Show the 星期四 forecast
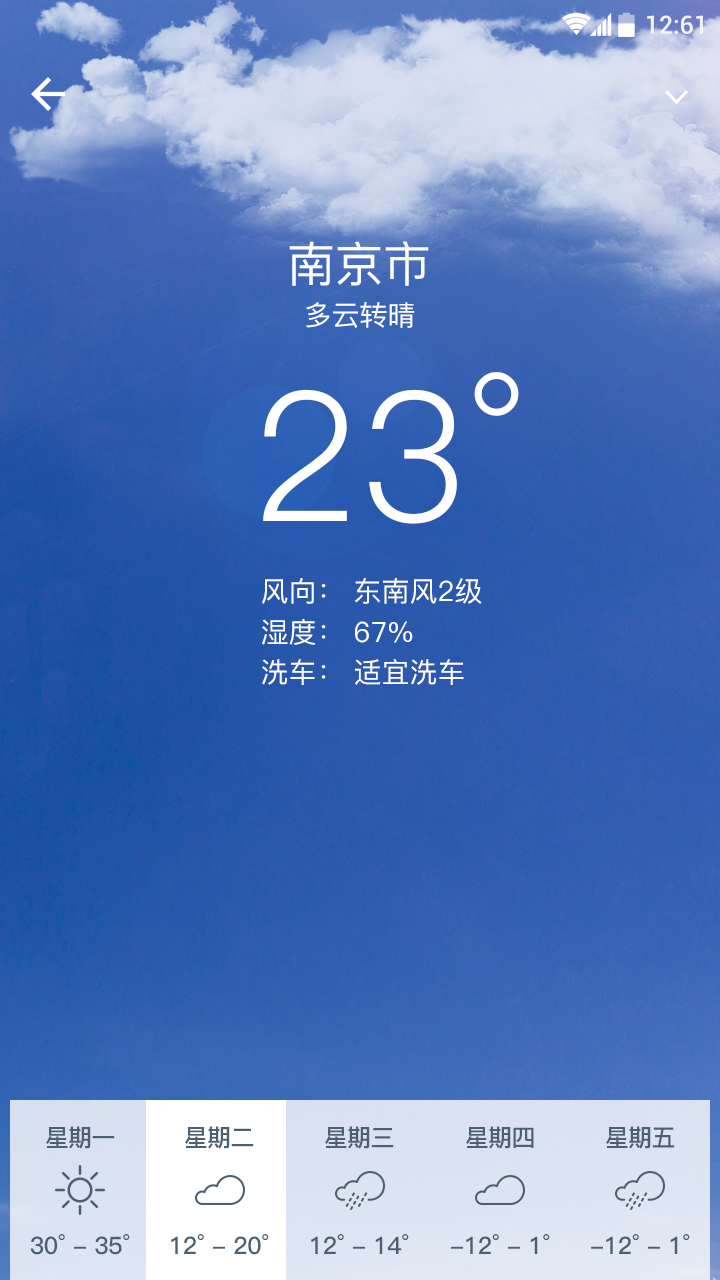 pyautogui.click(x=500, y=1190)
